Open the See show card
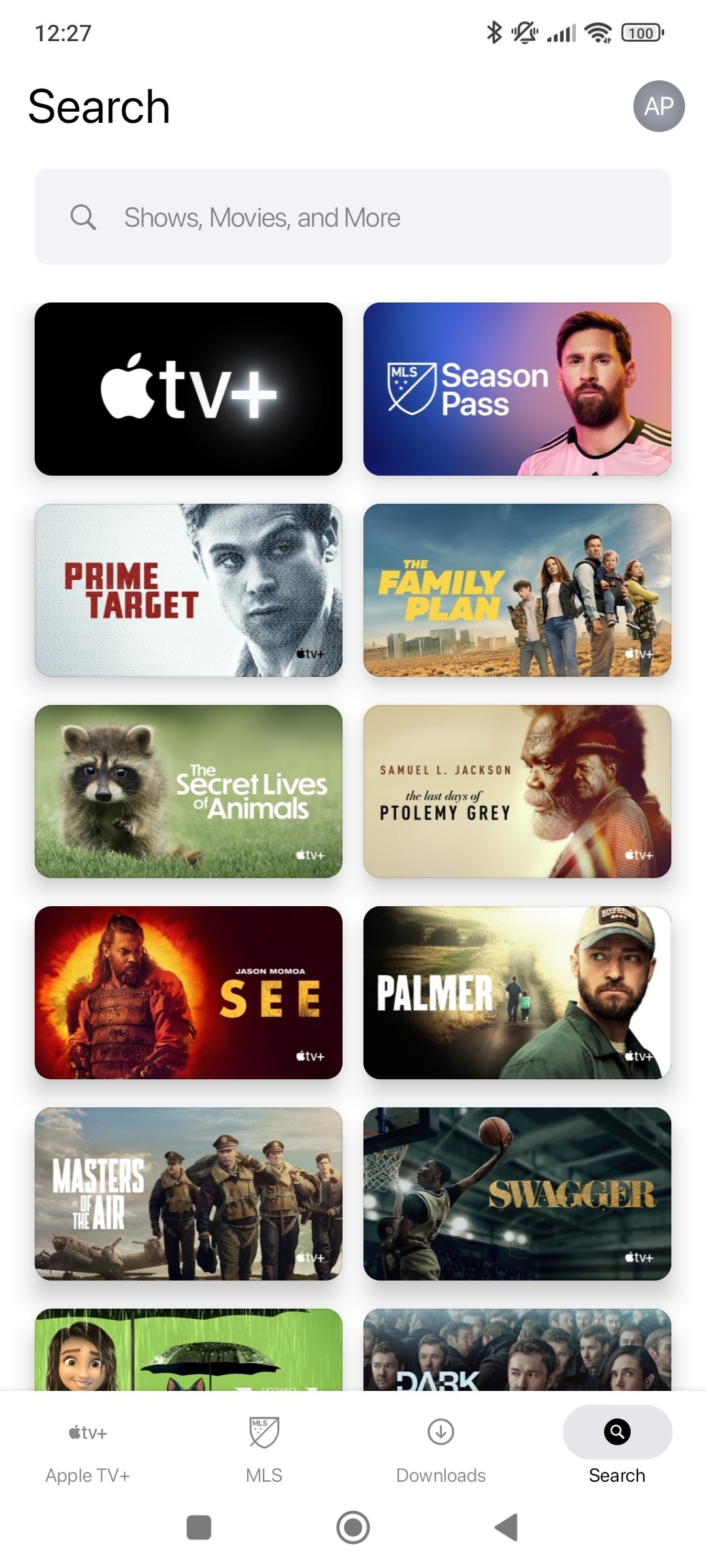 pyautogui.click(x=188, y=992)
